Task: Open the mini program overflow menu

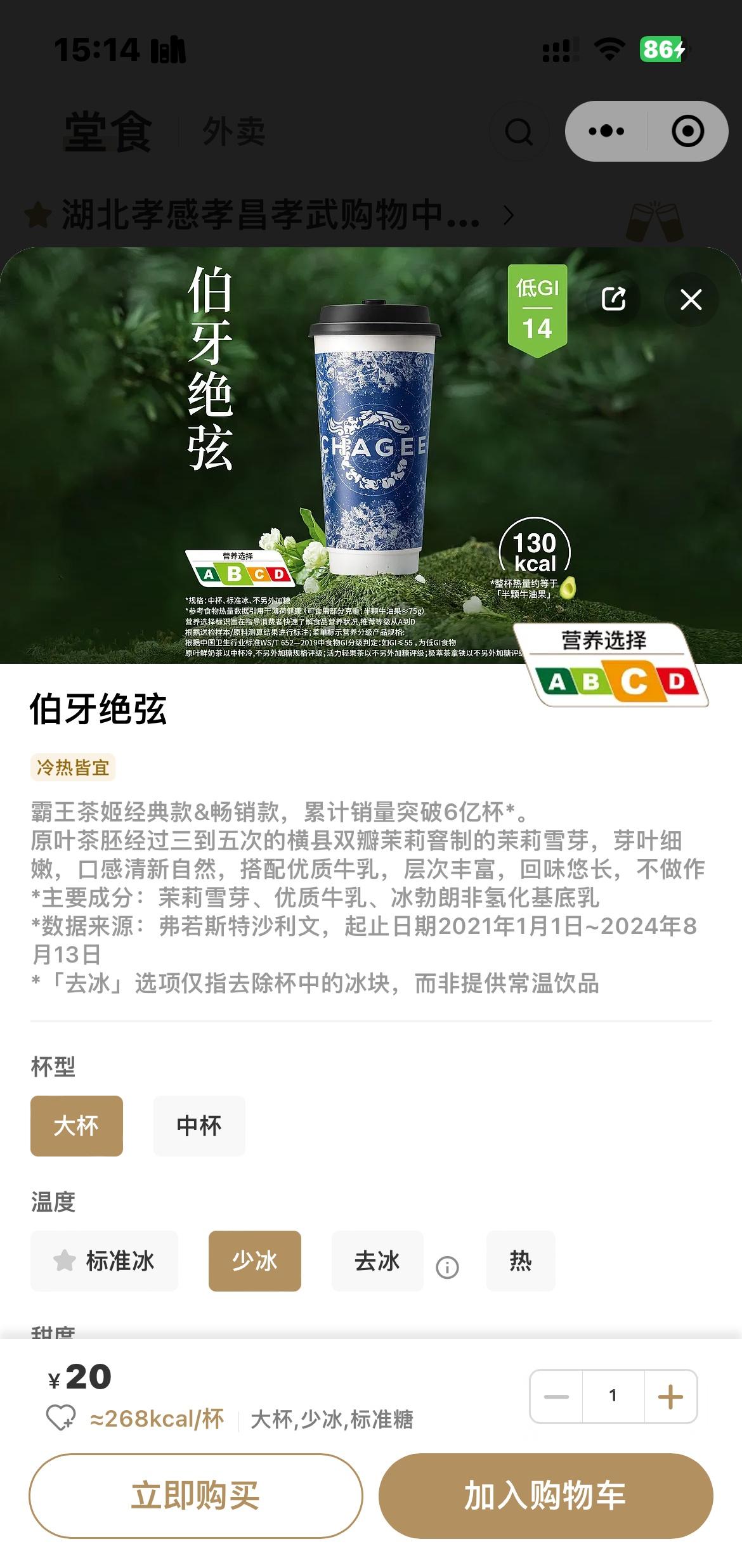Action: [x=606, y=131]
